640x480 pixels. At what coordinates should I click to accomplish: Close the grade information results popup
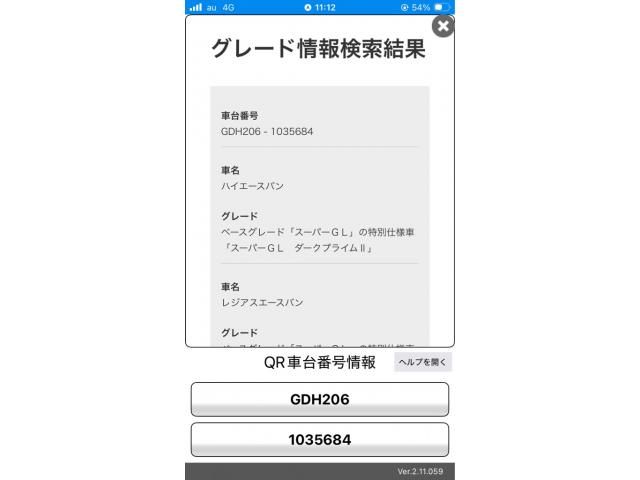point(444,26)
